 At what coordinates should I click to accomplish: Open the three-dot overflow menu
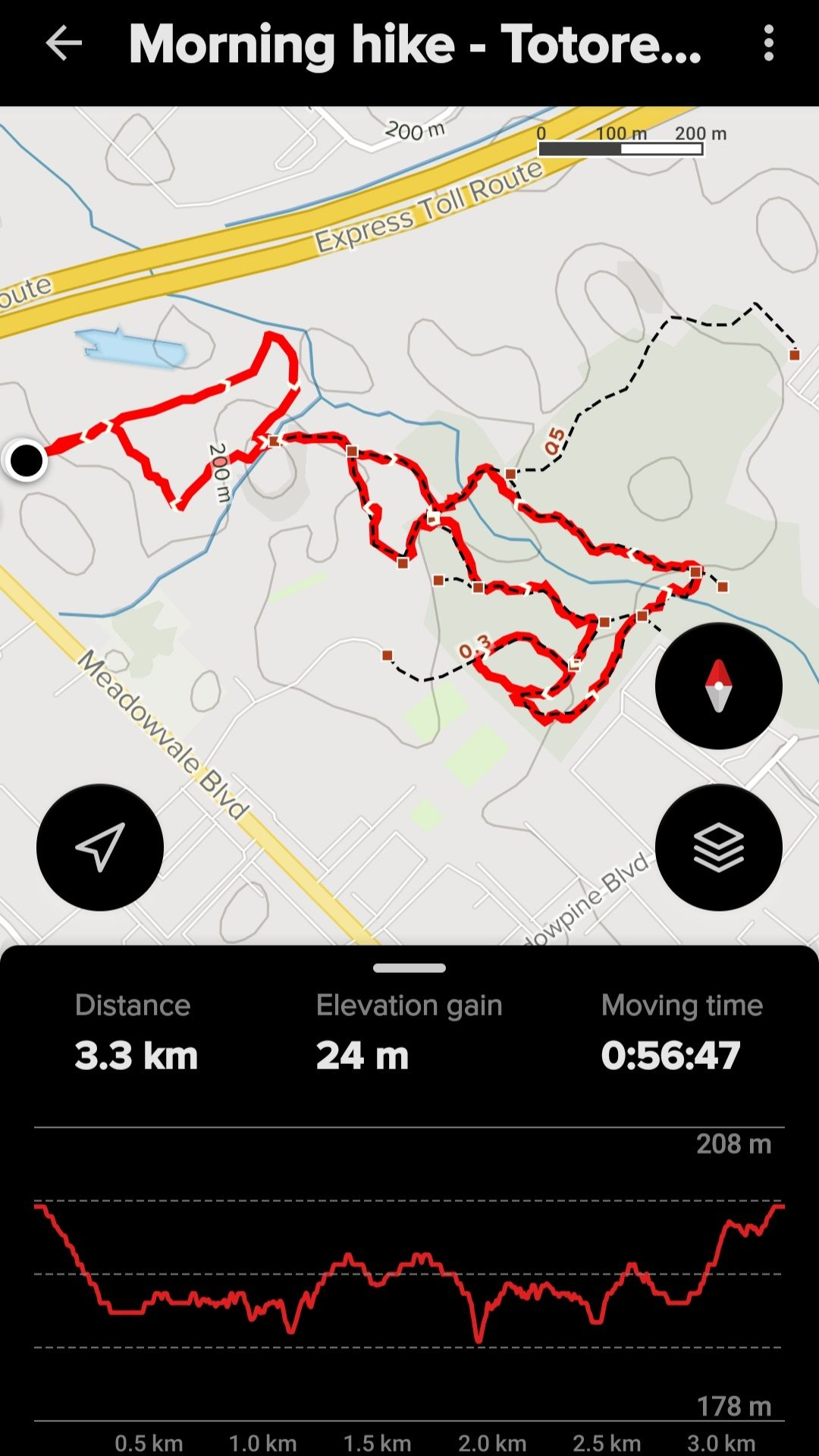coord(768,43)
